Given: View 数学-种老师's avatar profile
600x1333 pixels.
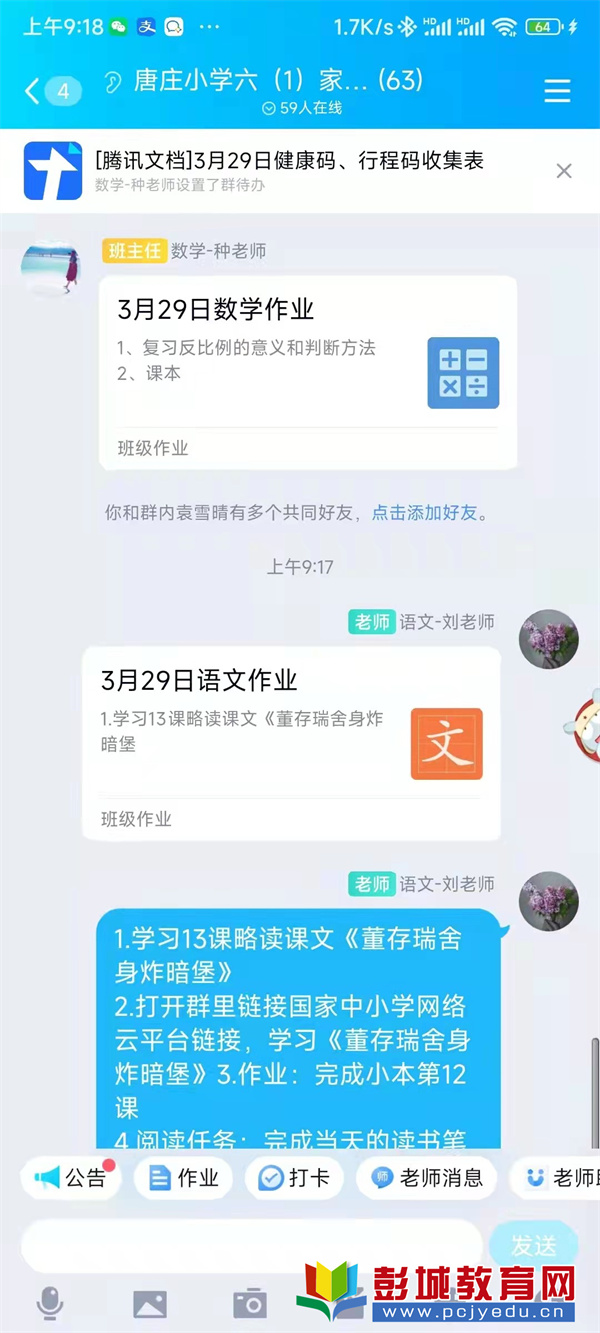Looking at the screenshot, I should 51,270.
